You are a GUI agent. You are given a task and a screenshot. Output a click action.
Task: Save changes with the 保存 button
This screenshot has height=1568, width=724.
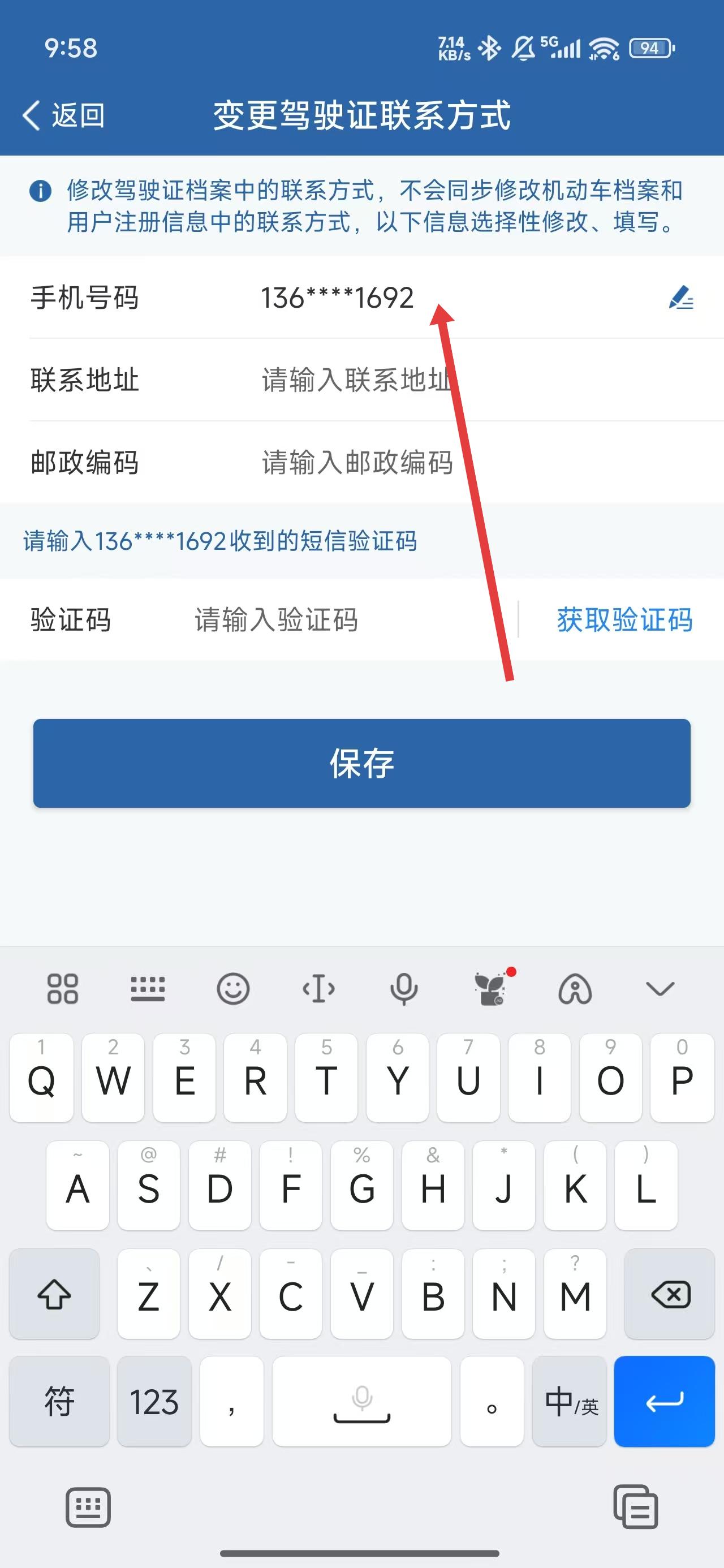pyautogui.click(x=361, y=763)
